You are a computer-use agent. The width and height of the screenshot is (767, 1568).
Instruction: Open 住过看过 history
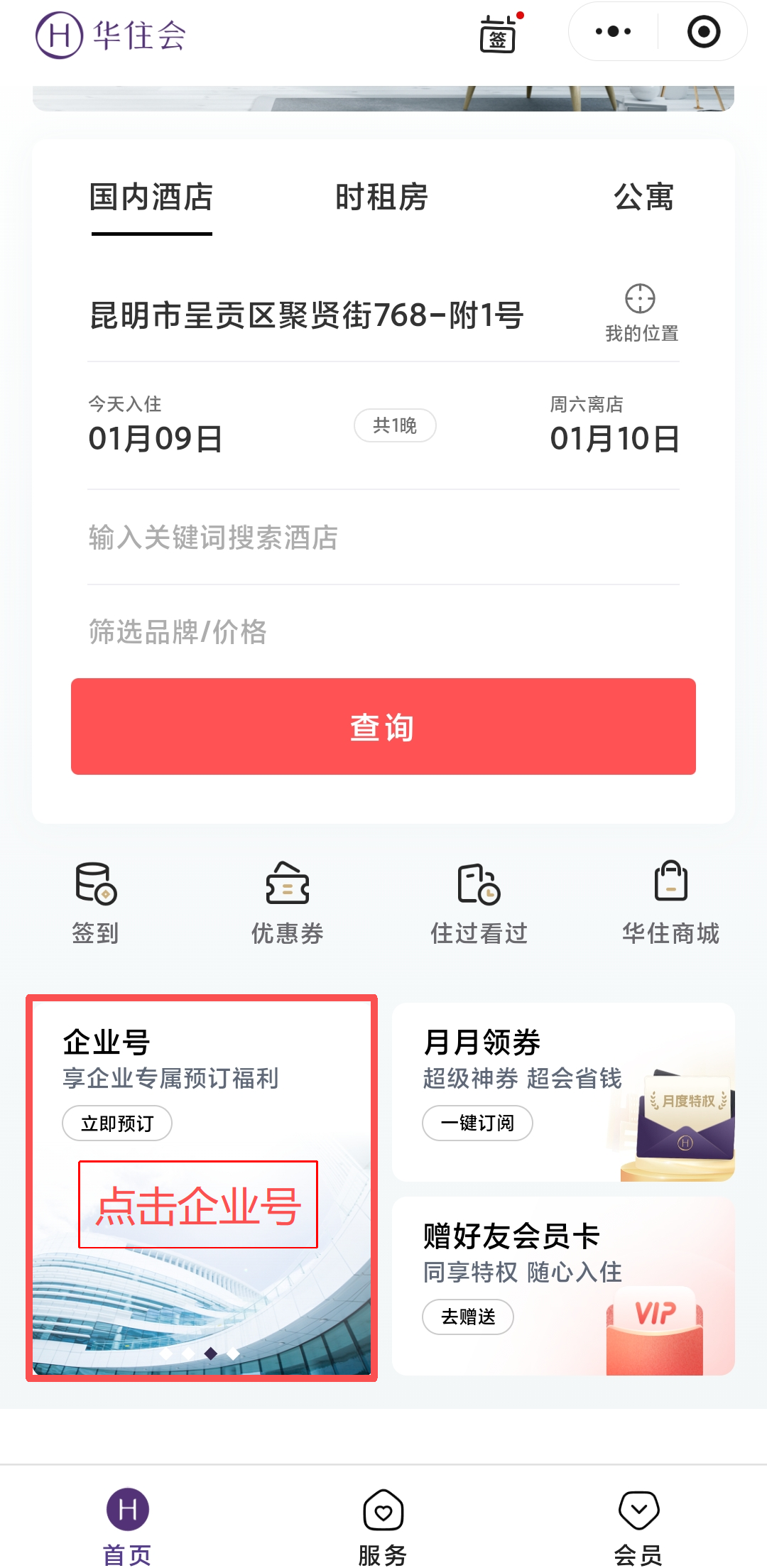click(x=479, y=902)
